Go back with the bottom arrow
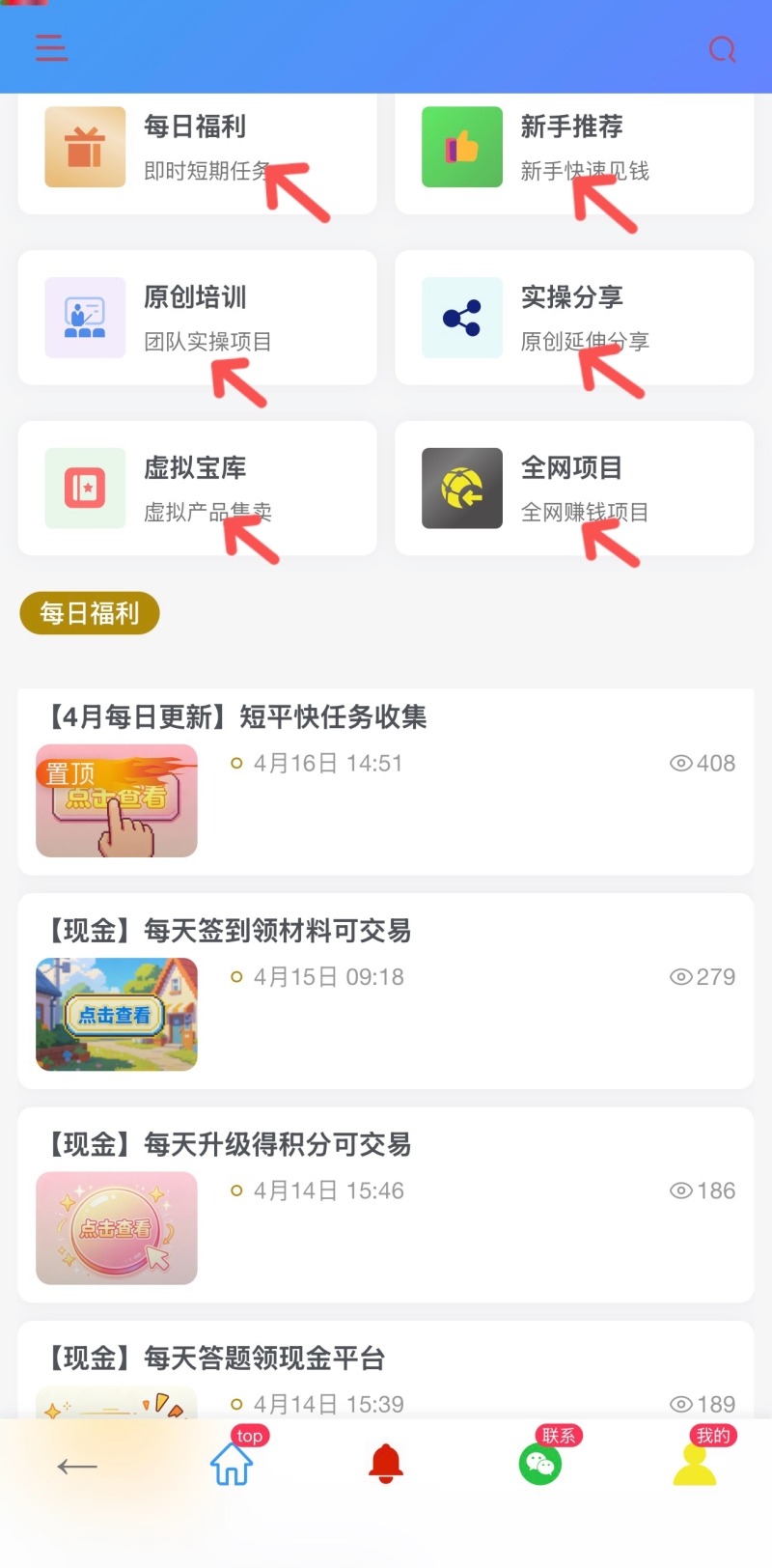772x1568 pixels. click(x=77, y=1467)
